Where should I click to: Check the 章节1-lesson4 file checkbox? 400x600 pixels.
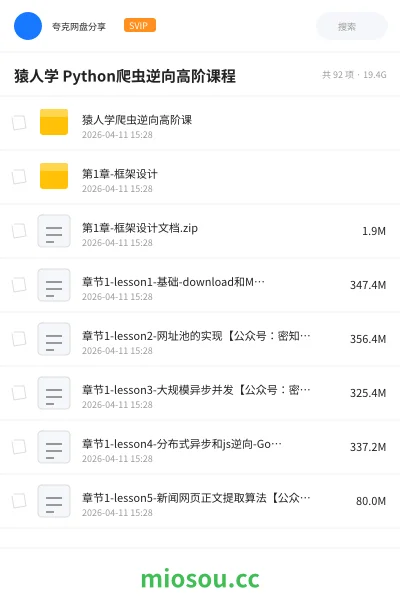click(19, 447)
